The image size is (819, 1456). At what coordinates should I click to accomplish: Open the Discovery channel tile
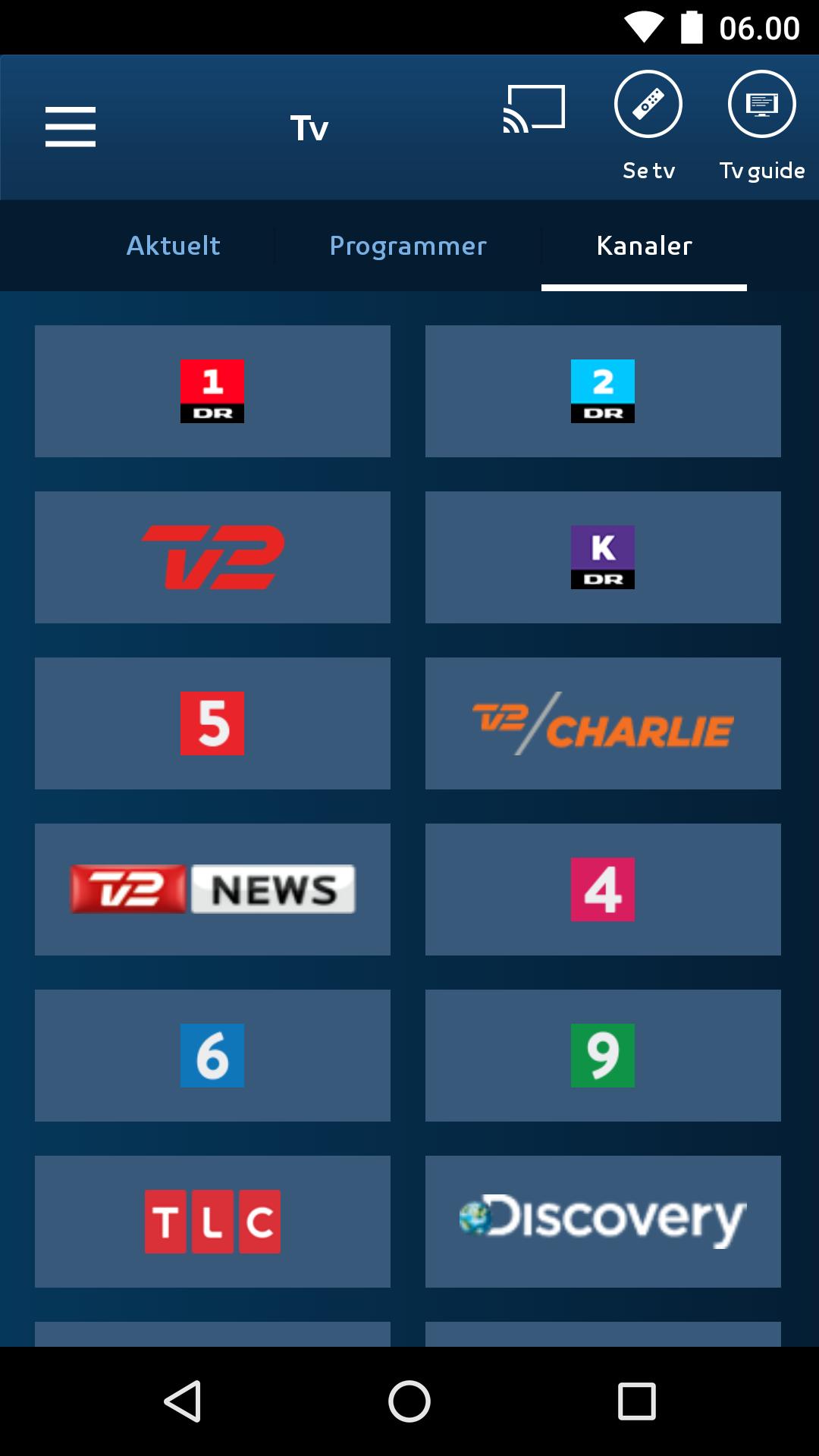pyautogui.click(x=603, y=1222)
